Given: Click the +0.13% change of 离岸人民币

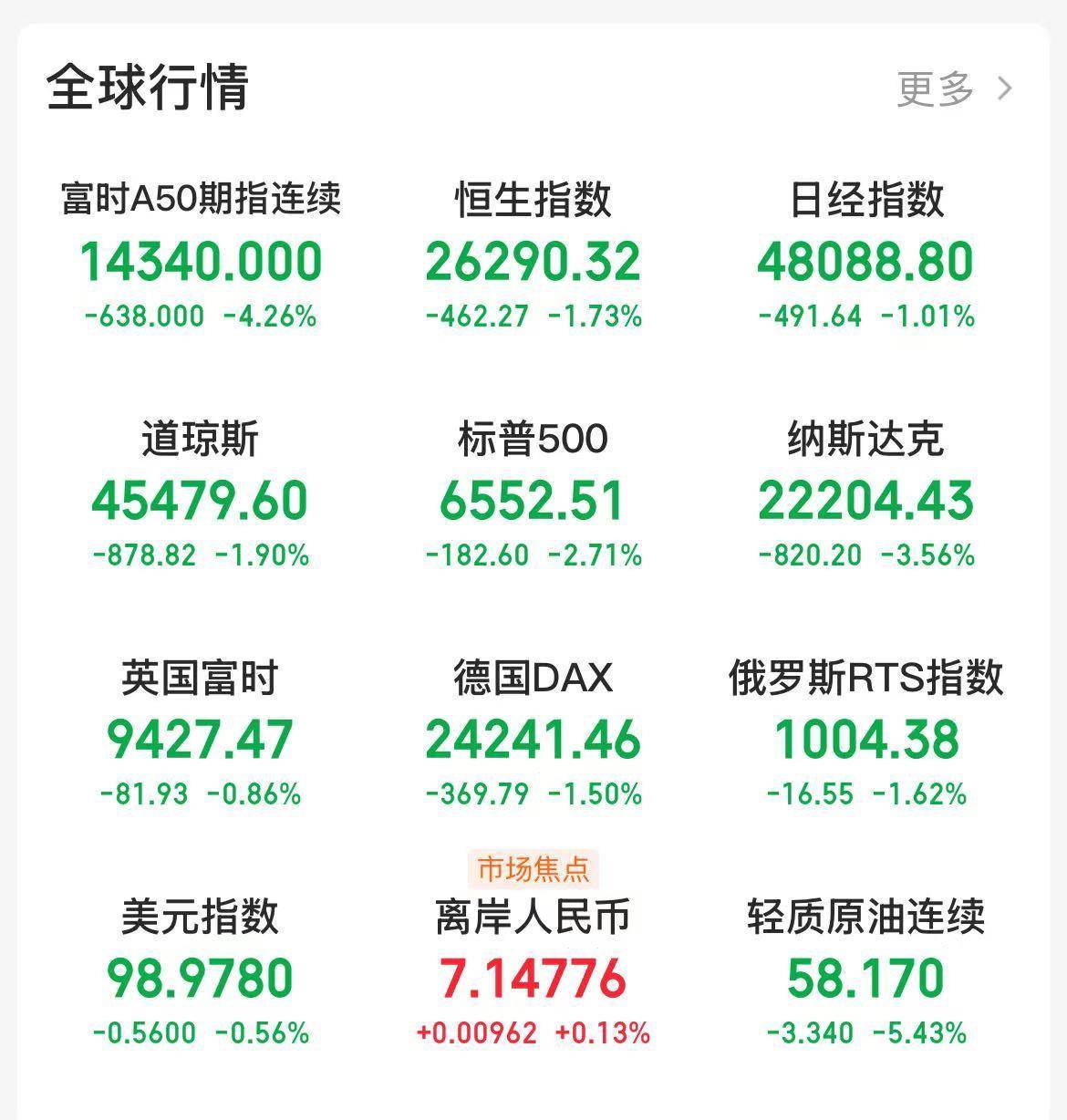Looking at the screenshot, I should [x=602, y=1033].
